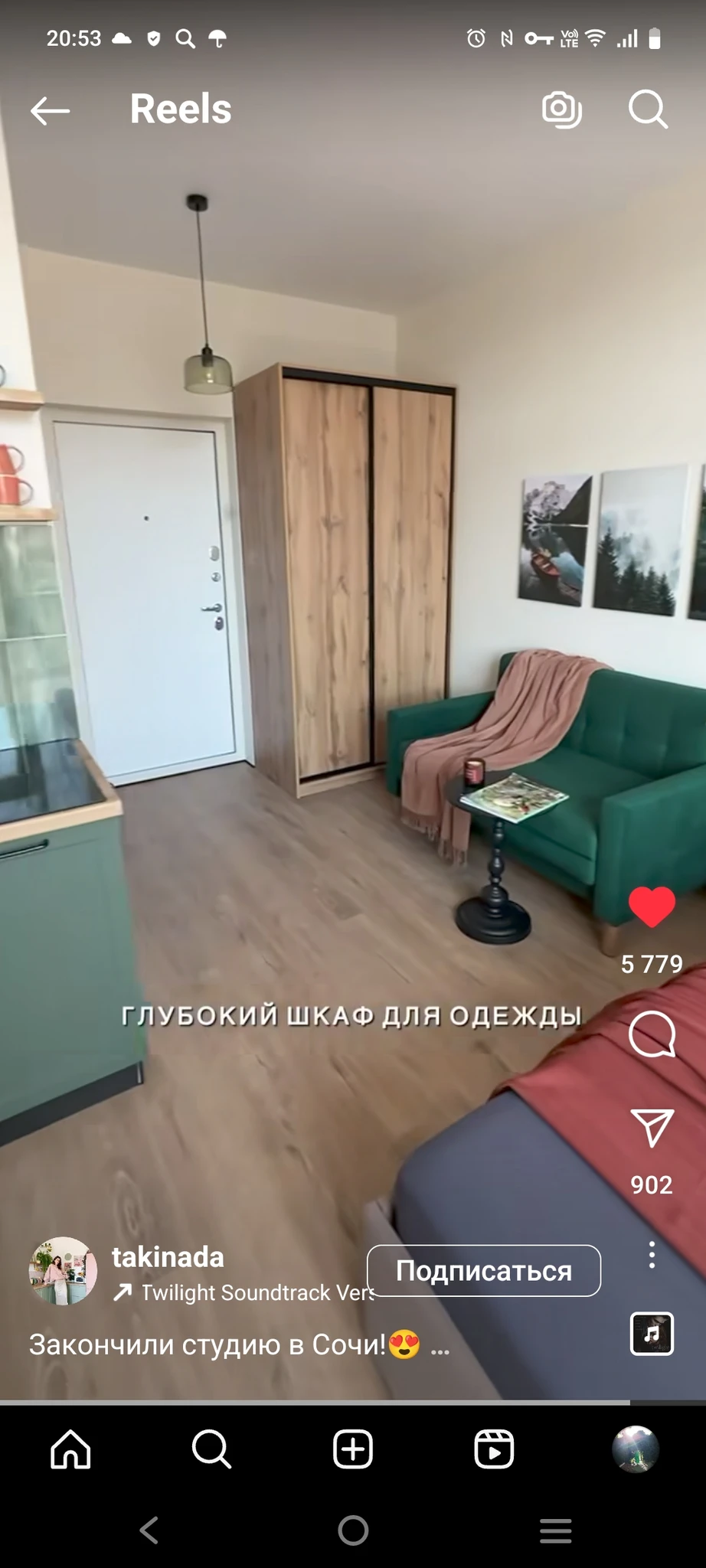706x1568 pixels.
Task: Expand the caption about студию в Сочи
Action: (440, 1345)
